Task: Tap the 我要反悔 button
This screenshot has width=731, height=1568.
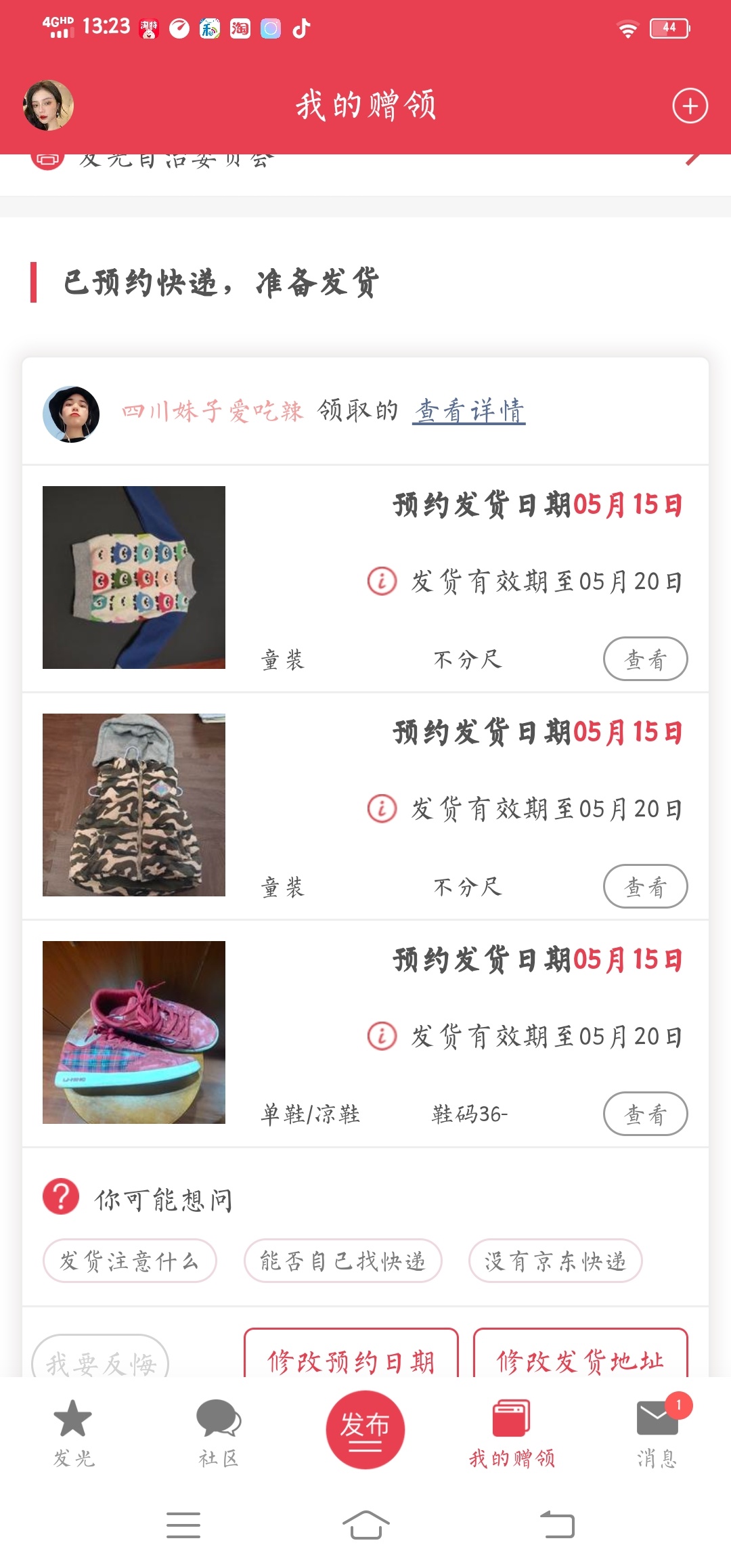Action: tap(100, 1359)
